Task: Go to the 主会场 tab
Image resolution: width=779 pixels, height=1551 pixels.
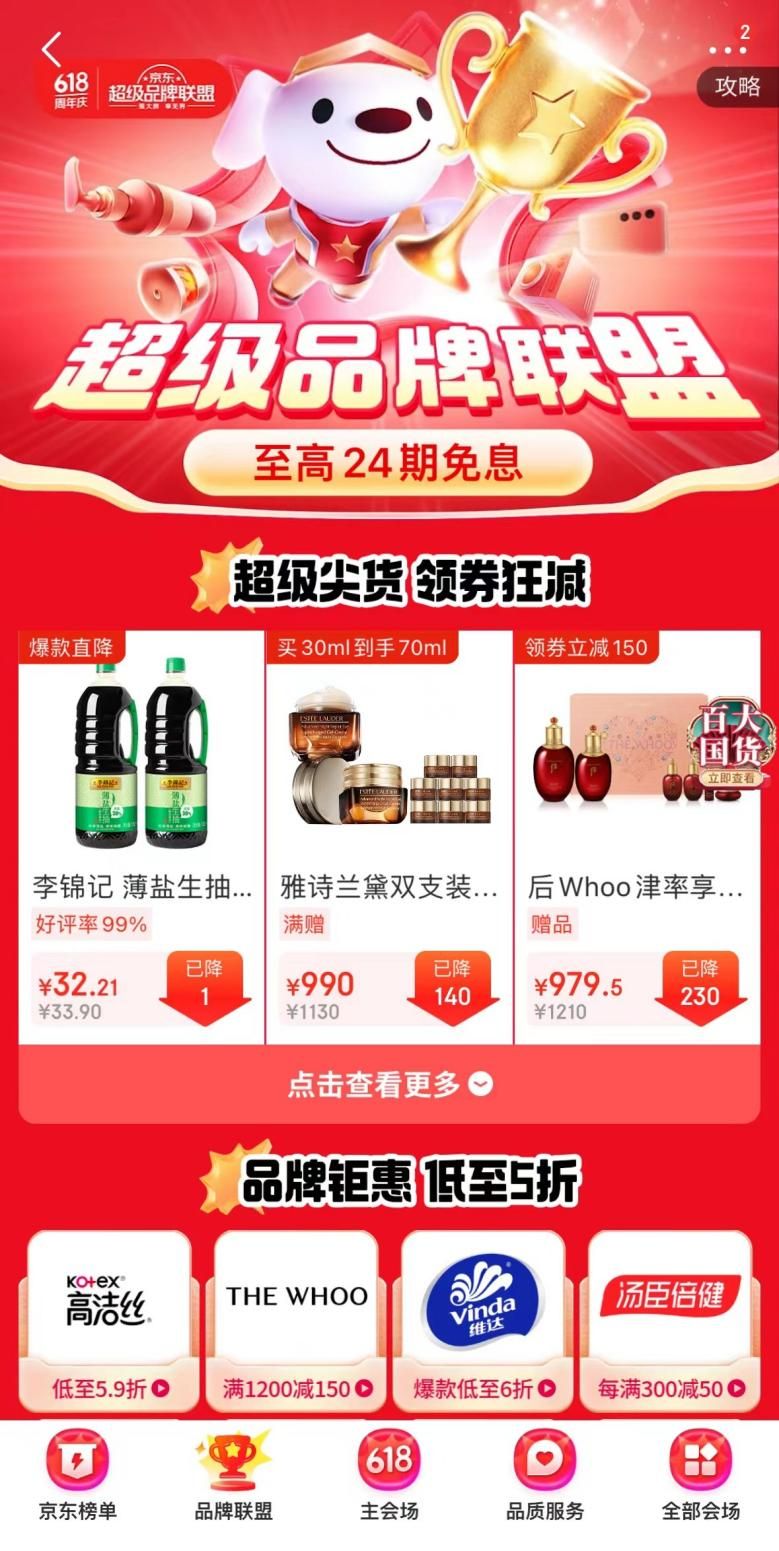Action: 389,1476
